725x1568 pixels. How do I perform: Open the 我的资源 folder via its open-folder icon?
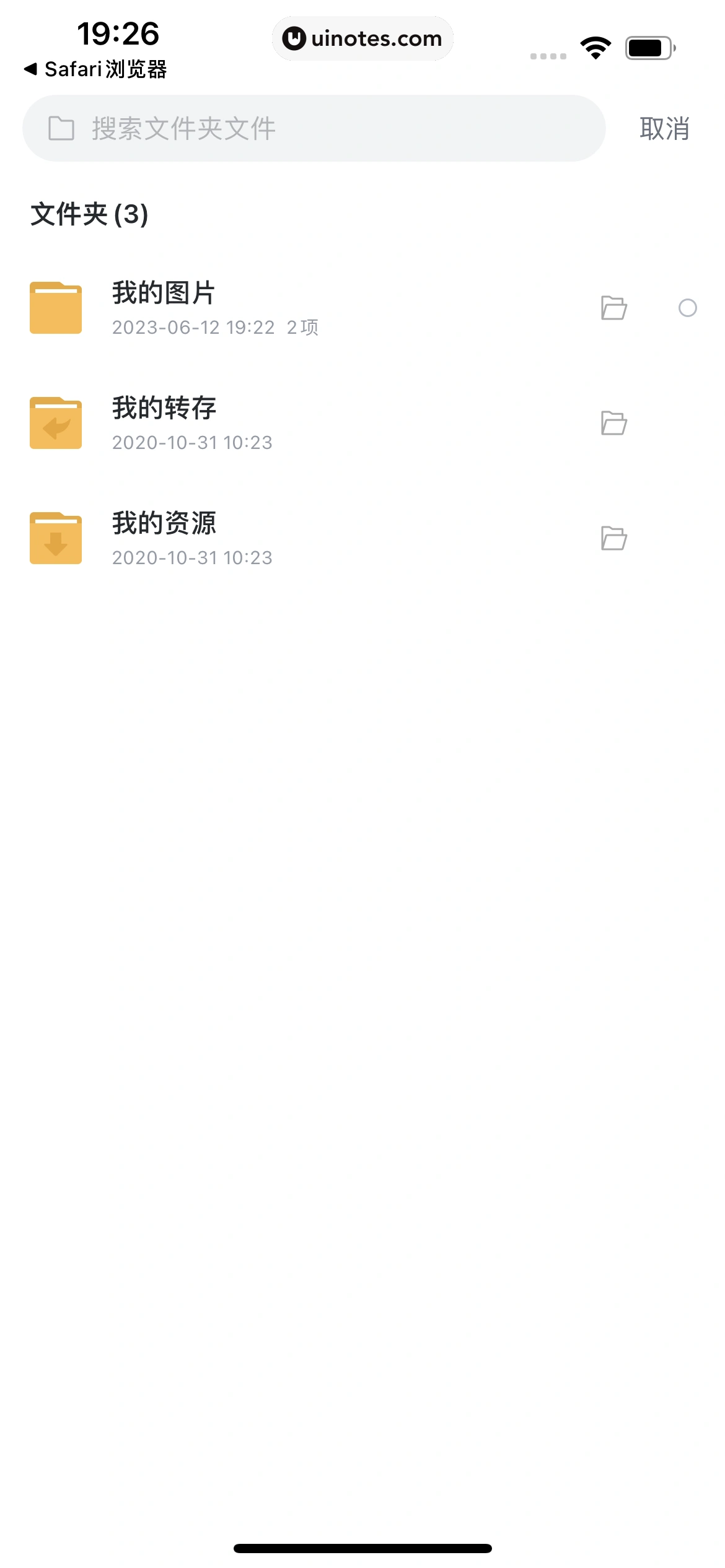(615, 538)
